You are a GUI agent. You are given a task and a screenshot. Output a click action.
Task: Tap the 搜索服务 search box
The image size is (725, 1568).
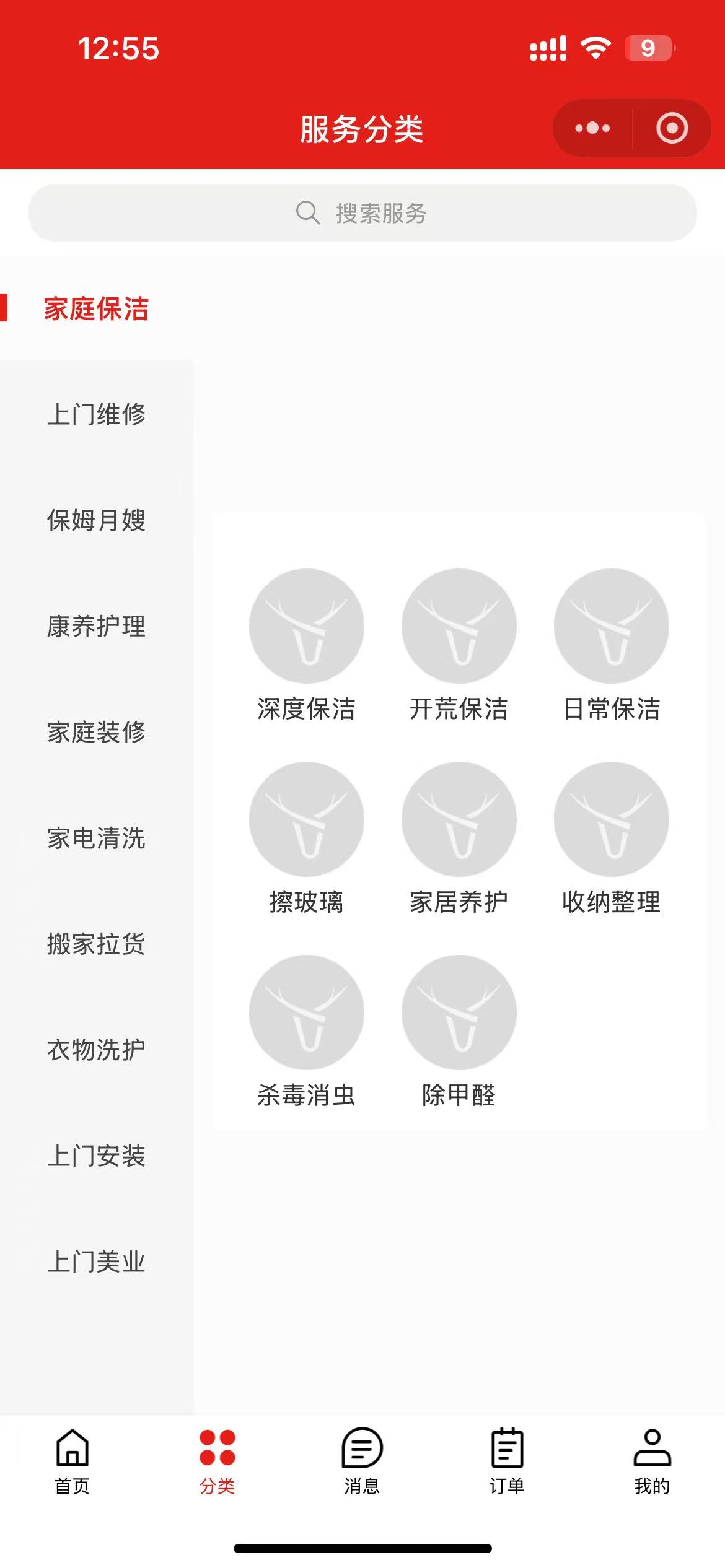pos(362,213)
